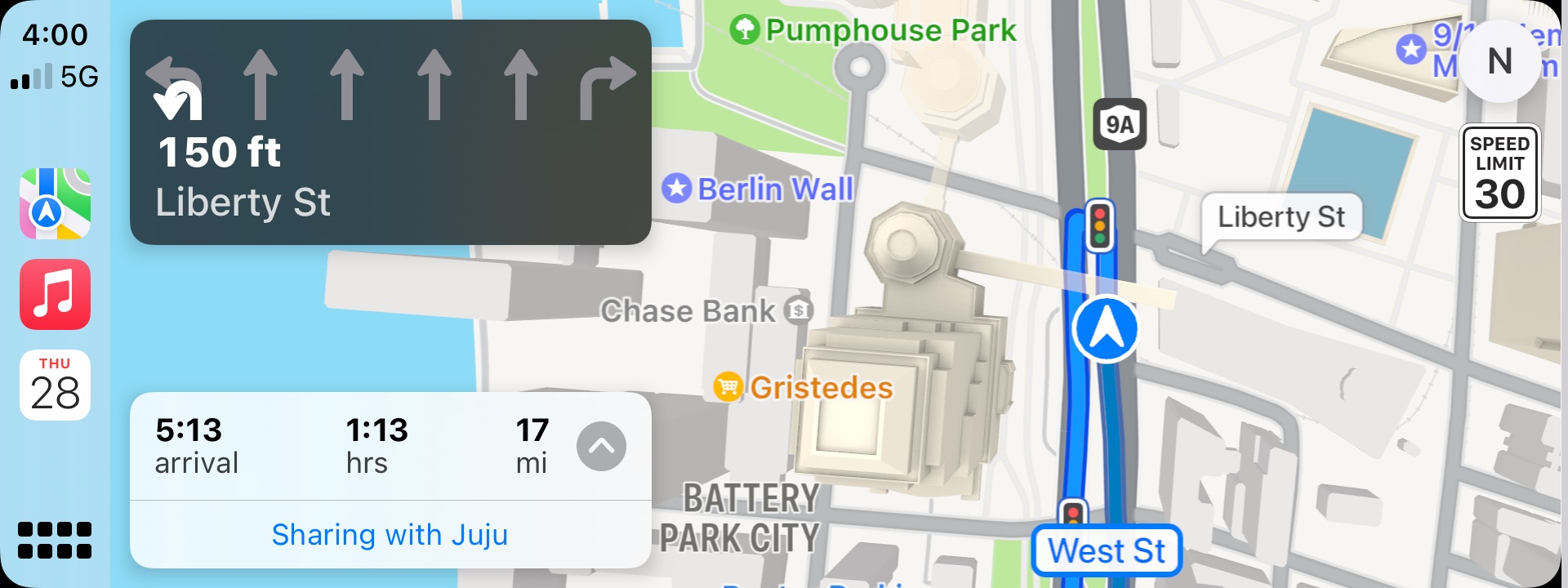Select the Berlin Wall landmark
Image resolution: width=1568 pixels, height=588 pixels.
pyautogui.click(x=758, y=189)
